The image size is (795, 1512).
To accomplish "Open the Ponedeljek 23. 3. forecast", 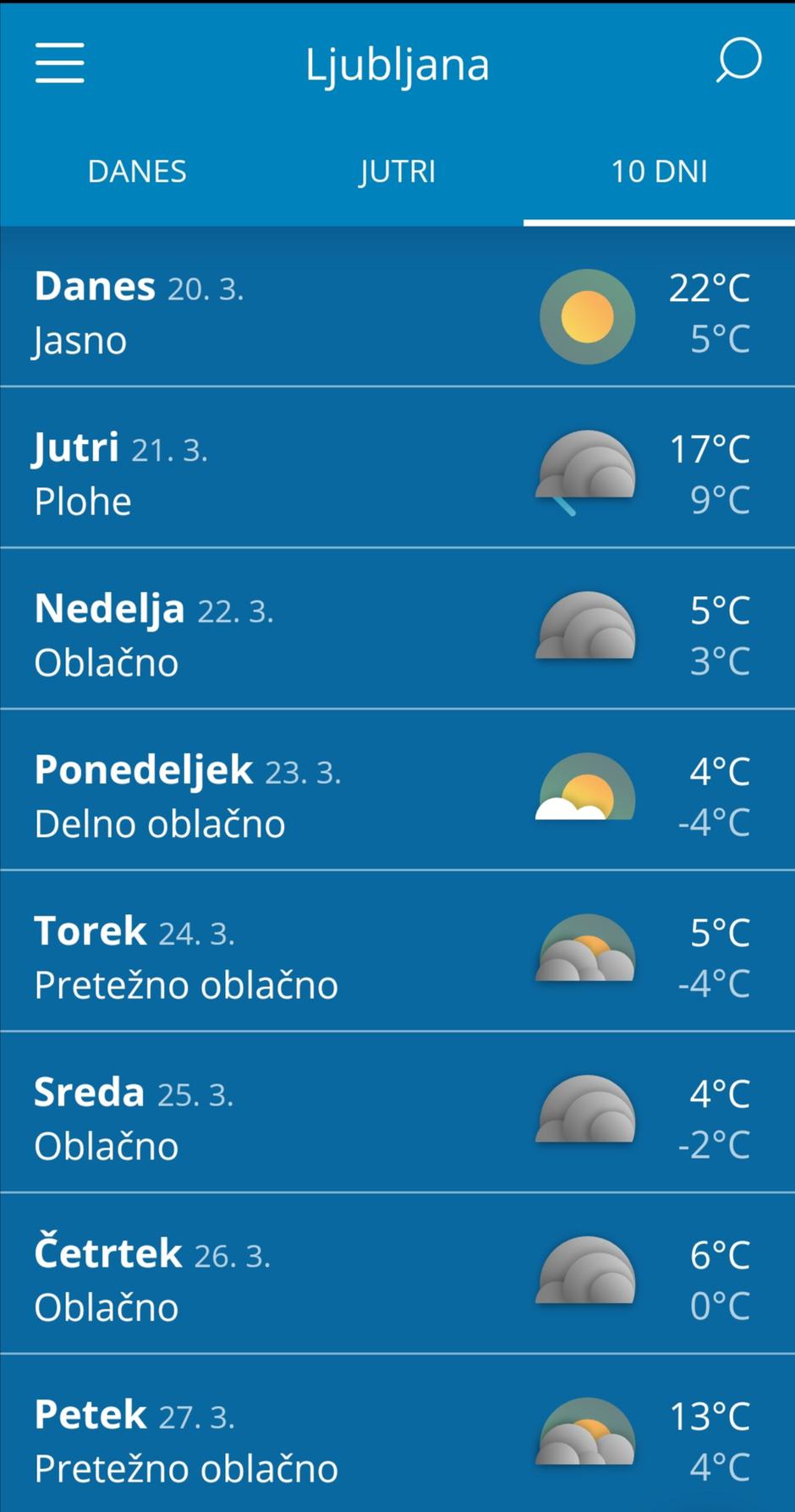I will (397, 797).
